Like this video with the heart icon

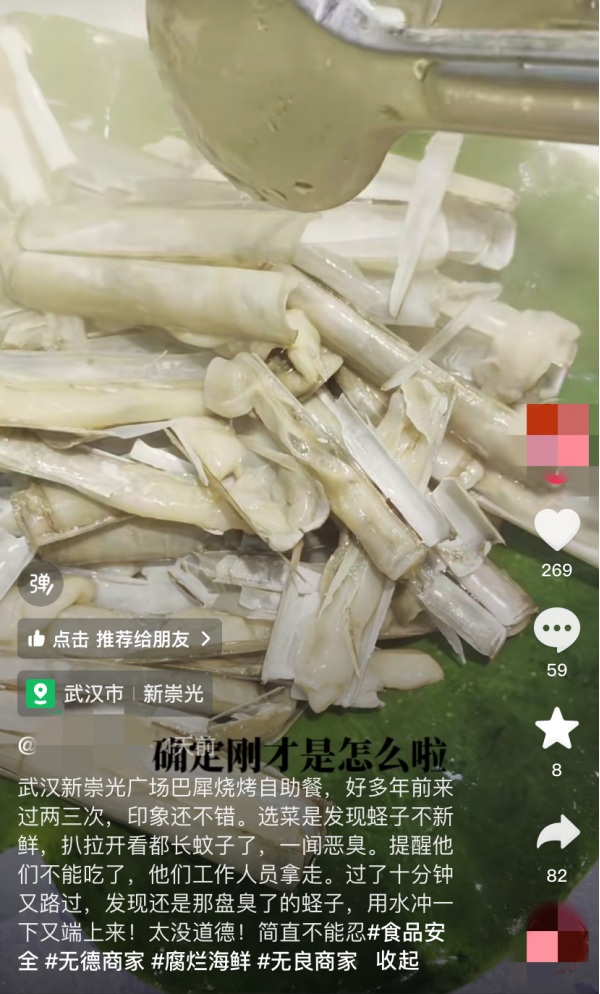pos(557,530)
